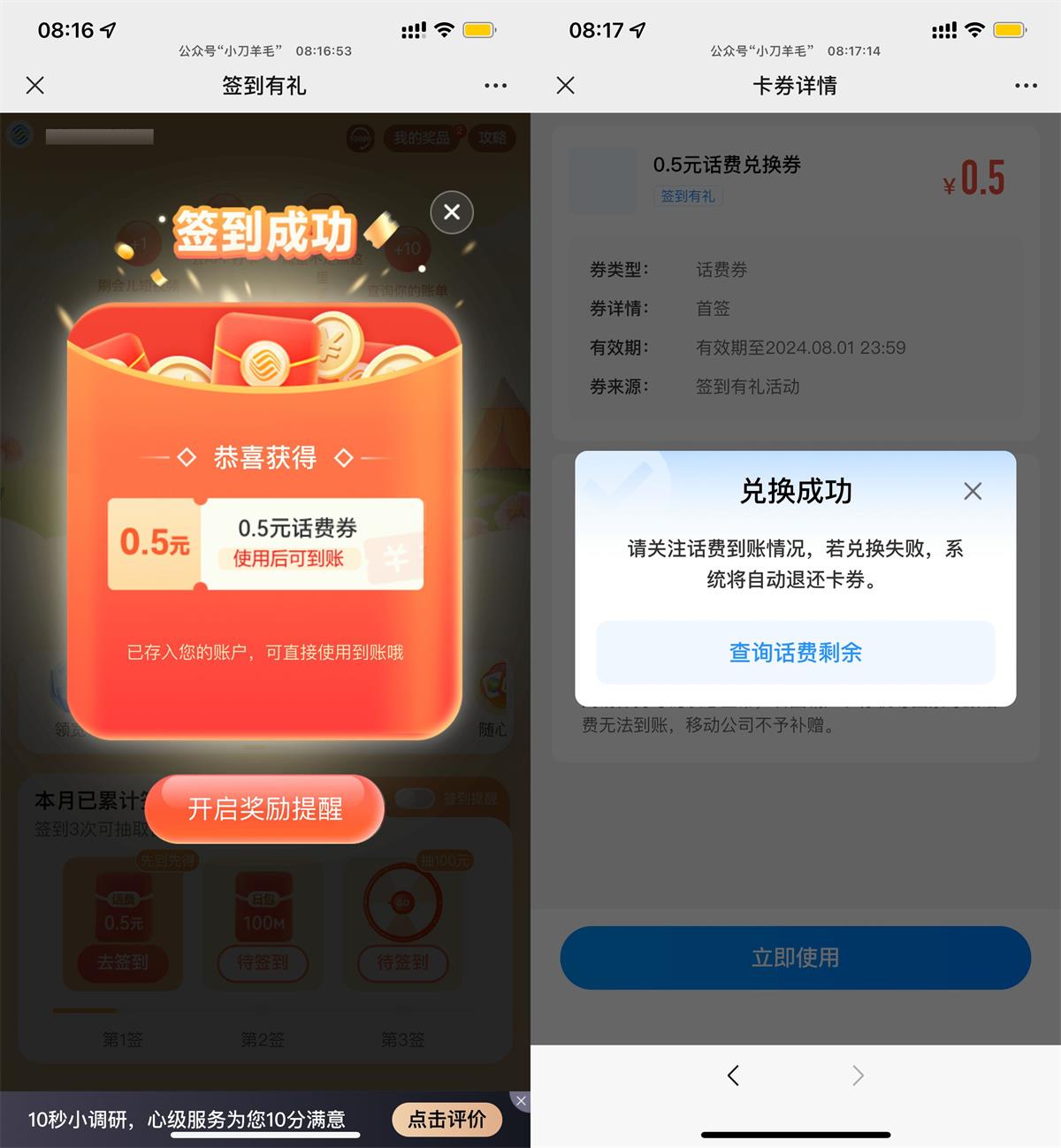The width and height of the screenshot is (1061, 1148).
Task: Dismiss the 10秒小调研 survey banner
Action: (x=521, y=1101)
